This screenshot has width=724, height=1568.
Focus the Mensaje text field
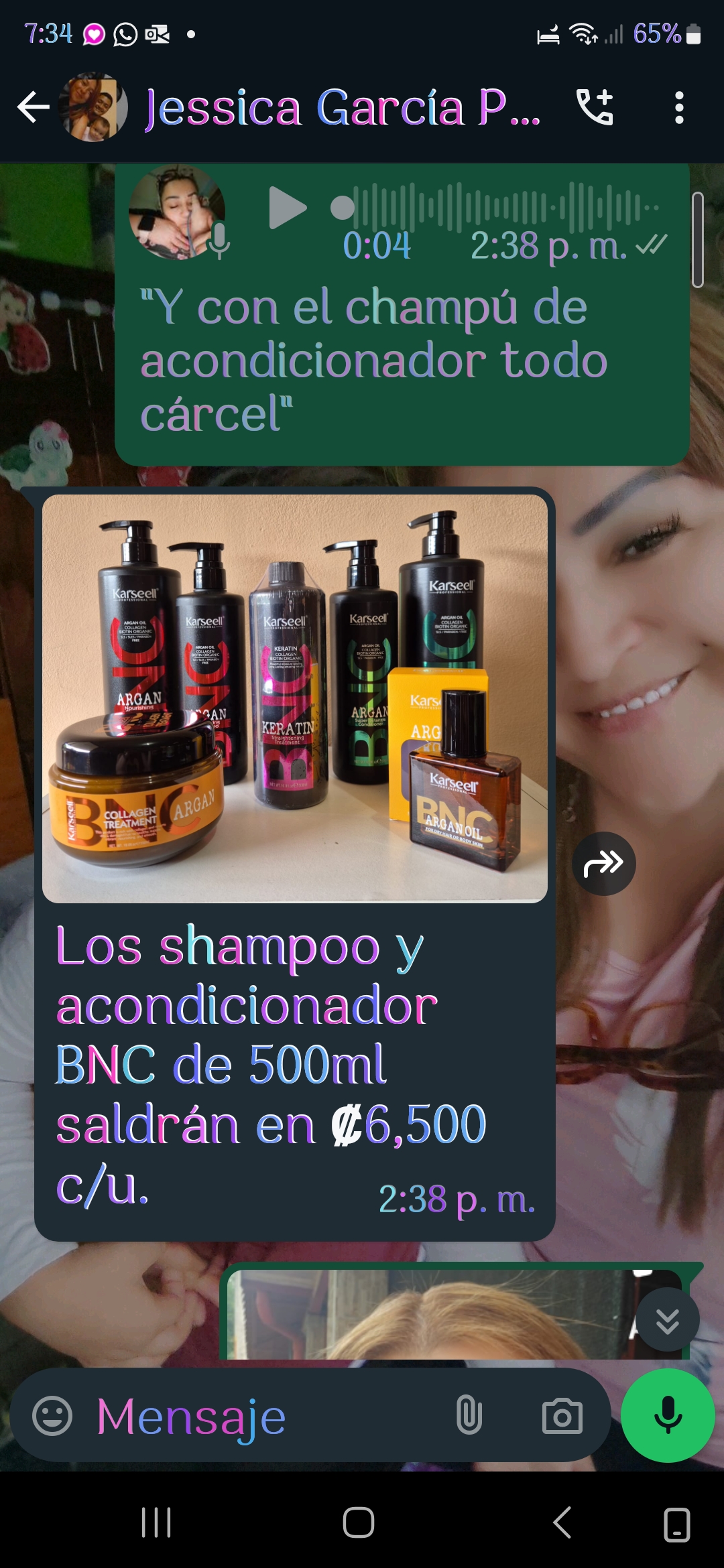[268, 1416]
